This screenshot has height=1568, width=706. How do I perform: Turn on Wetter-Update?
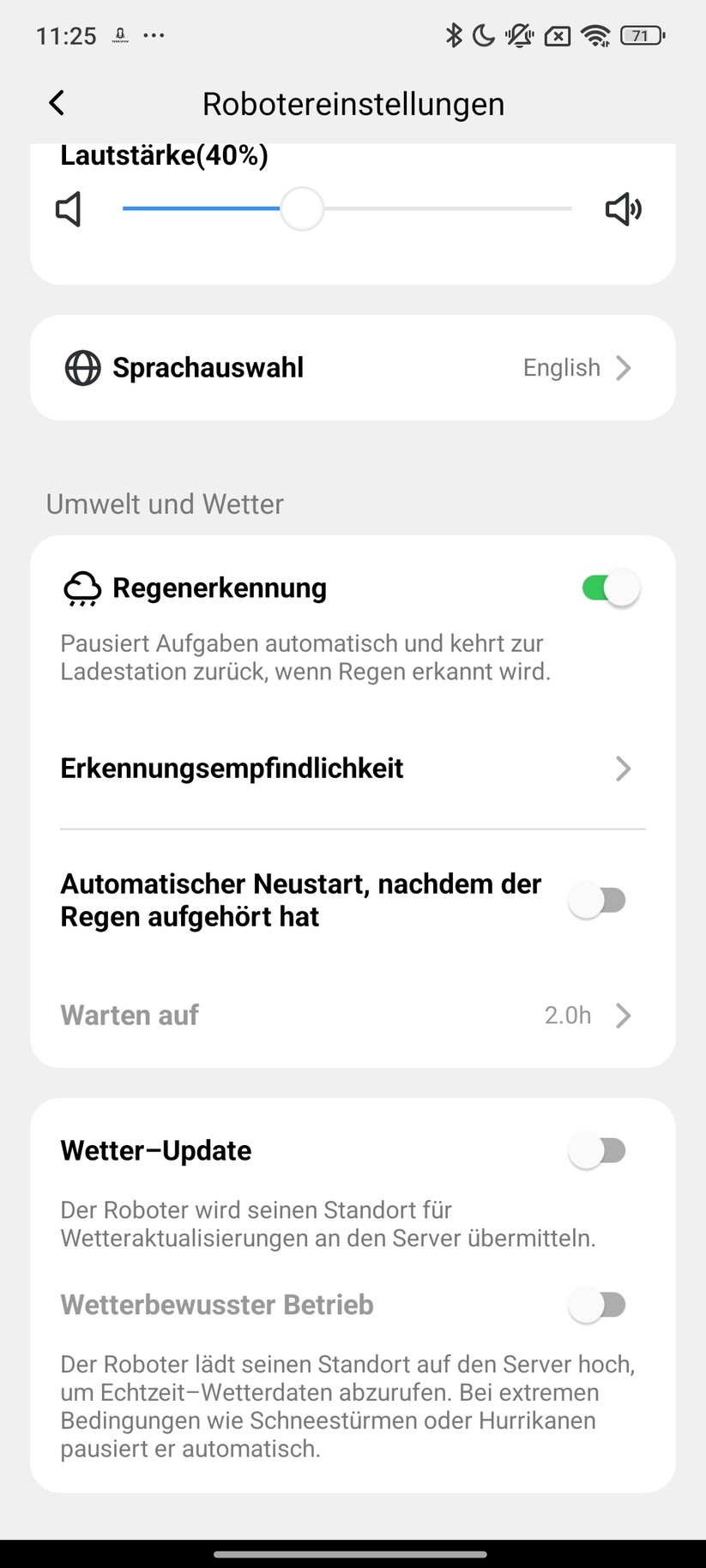tap(598, 1151)
